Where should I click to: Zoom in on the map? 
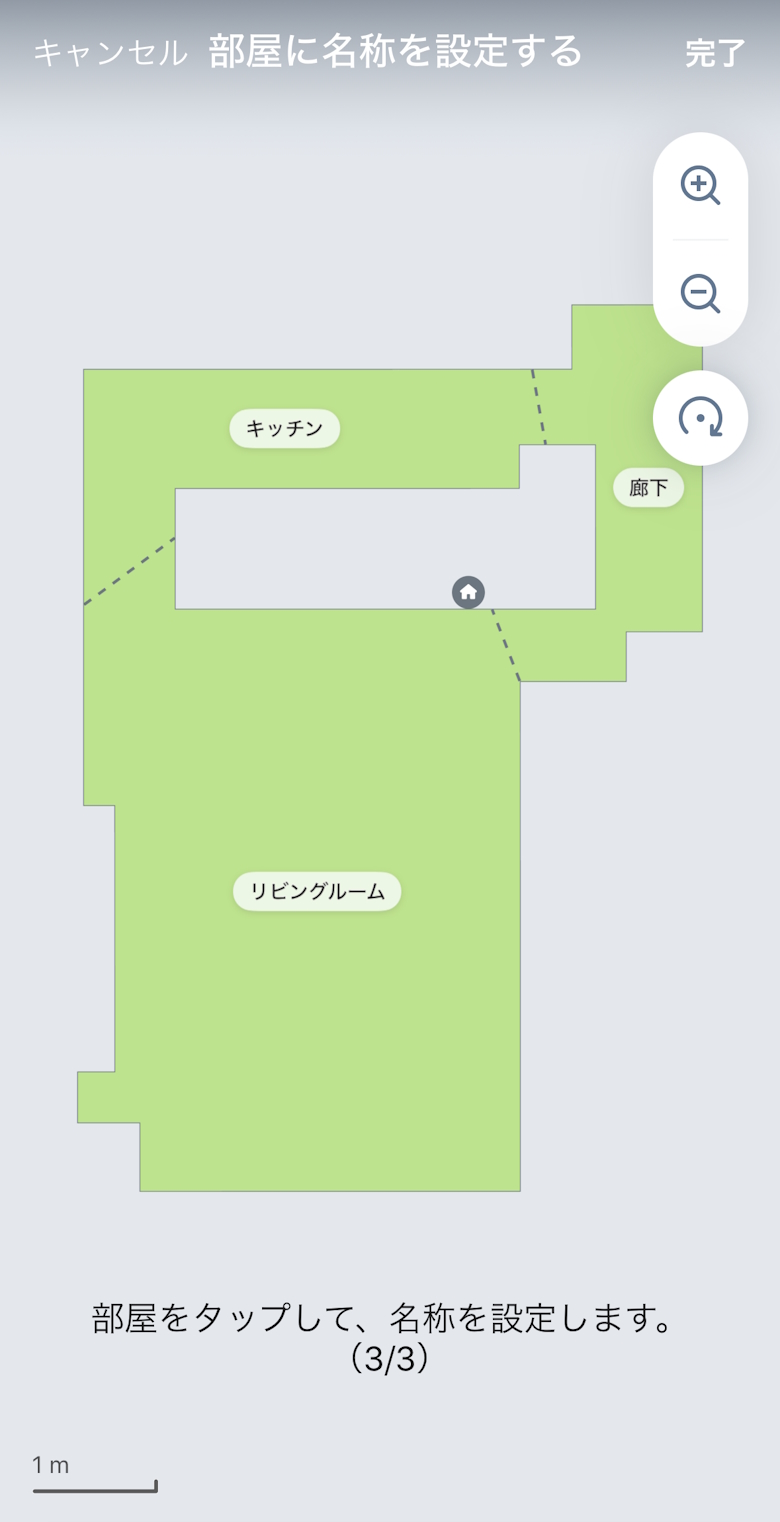pos(700,186)
